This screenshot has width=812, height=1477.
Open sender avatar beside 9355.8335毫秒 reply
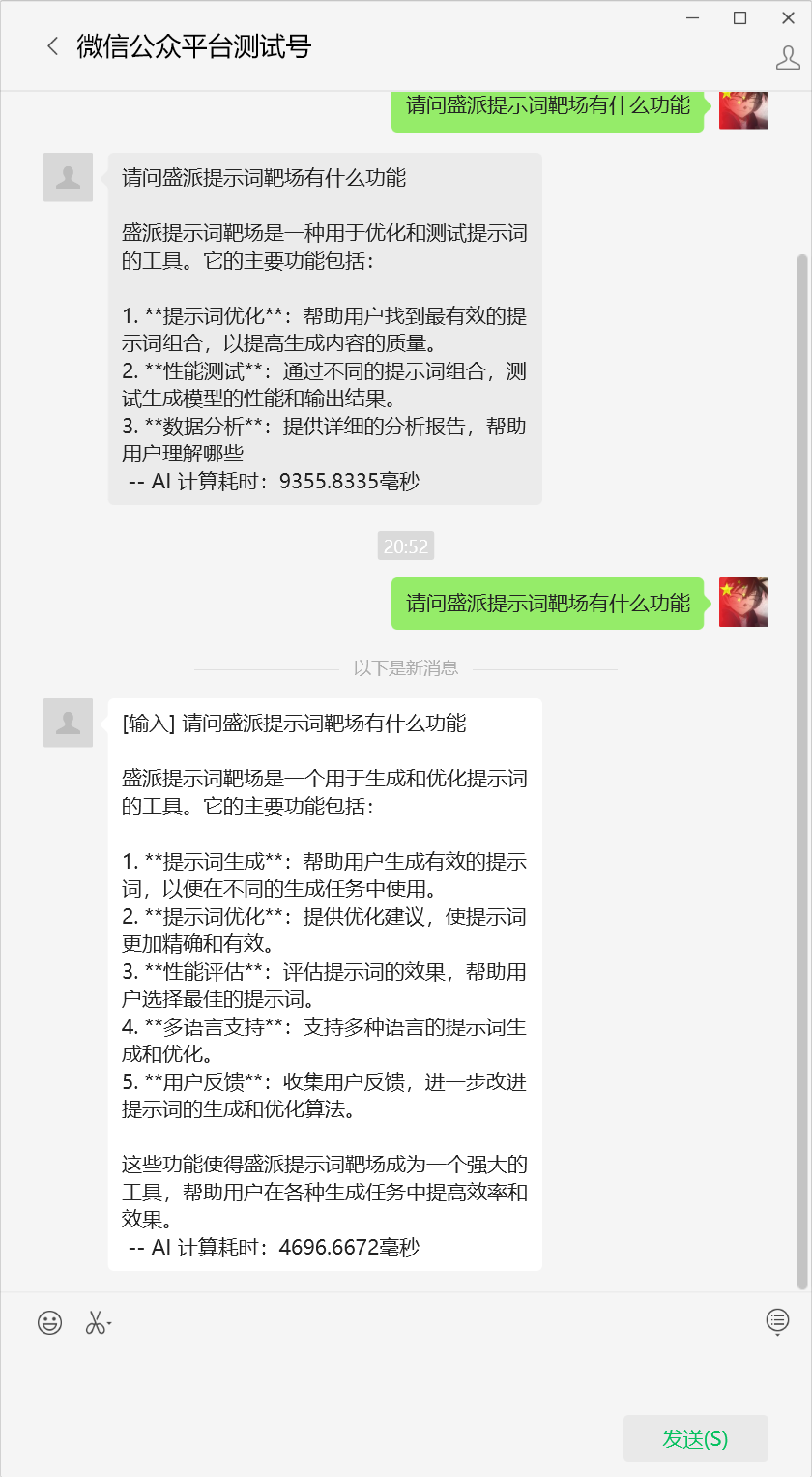click(x=68, y=177)
